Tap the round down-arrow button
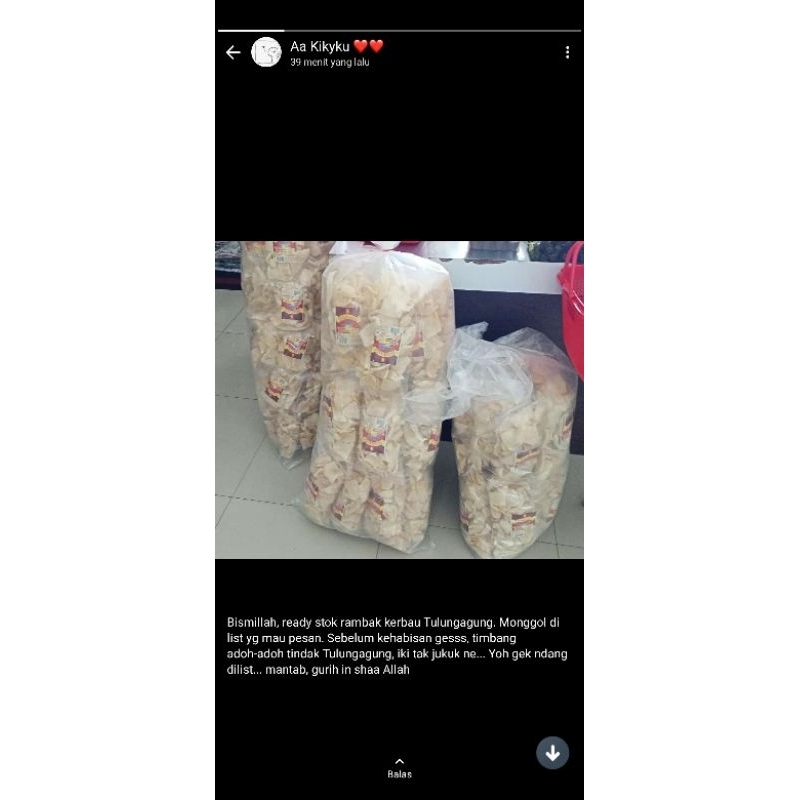 point(552,752)
